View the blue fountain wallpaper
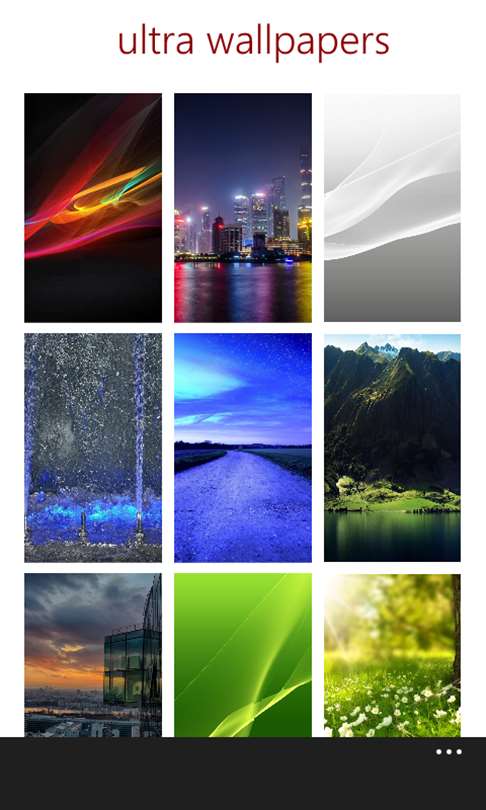 coord(93,447)
